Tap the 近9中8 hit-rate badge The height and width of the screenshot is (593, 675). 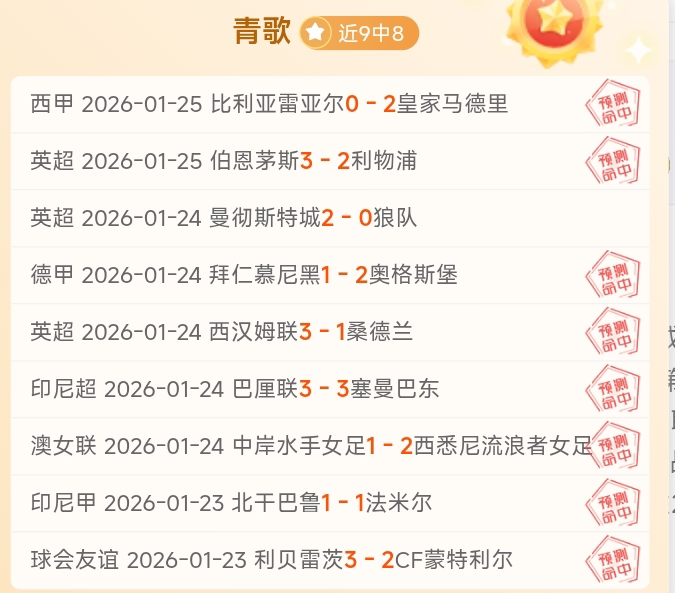[359, 33]
